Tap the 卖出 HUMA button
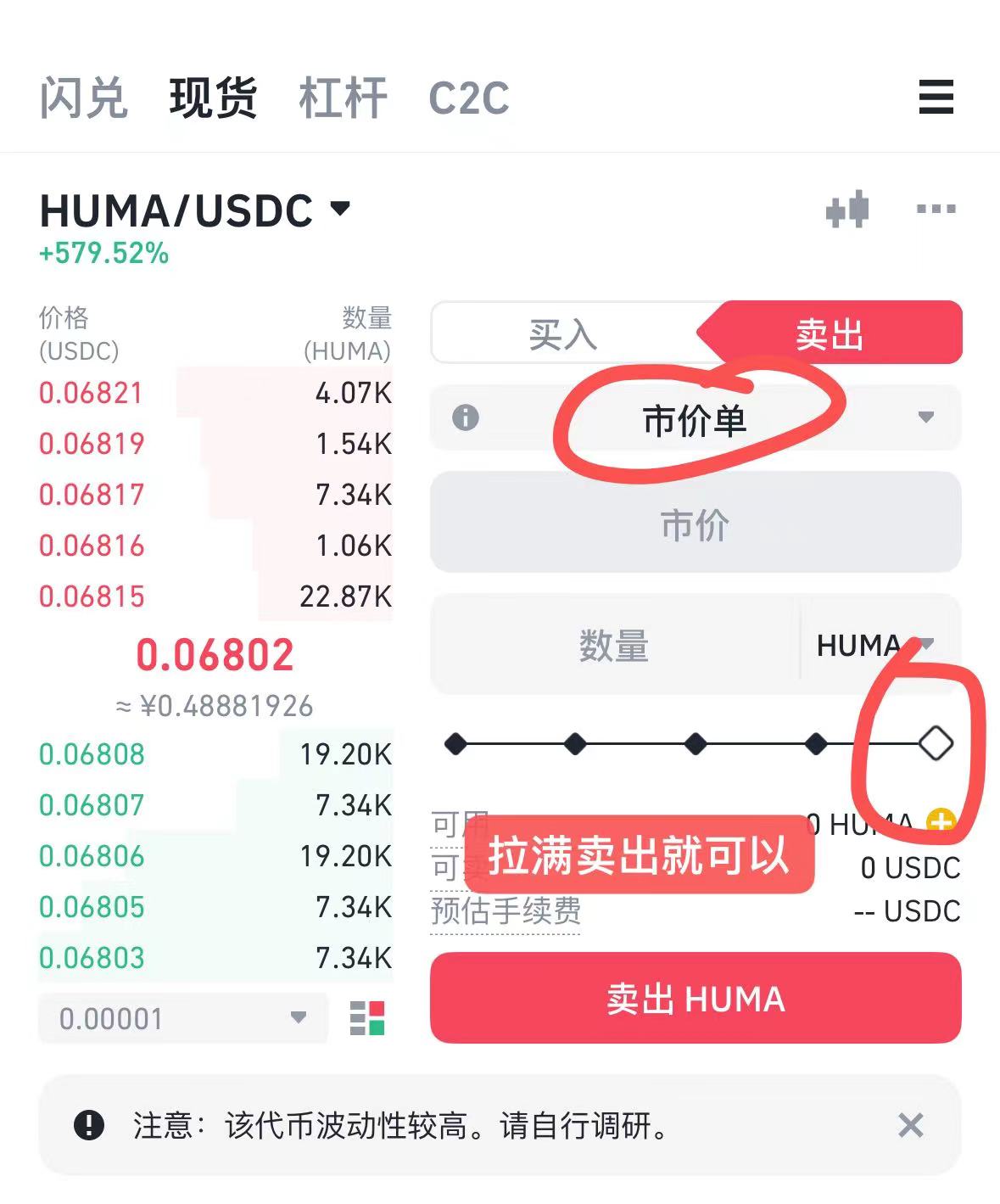Screen dimensions: 1000x1204 click(x=695, y=999)
